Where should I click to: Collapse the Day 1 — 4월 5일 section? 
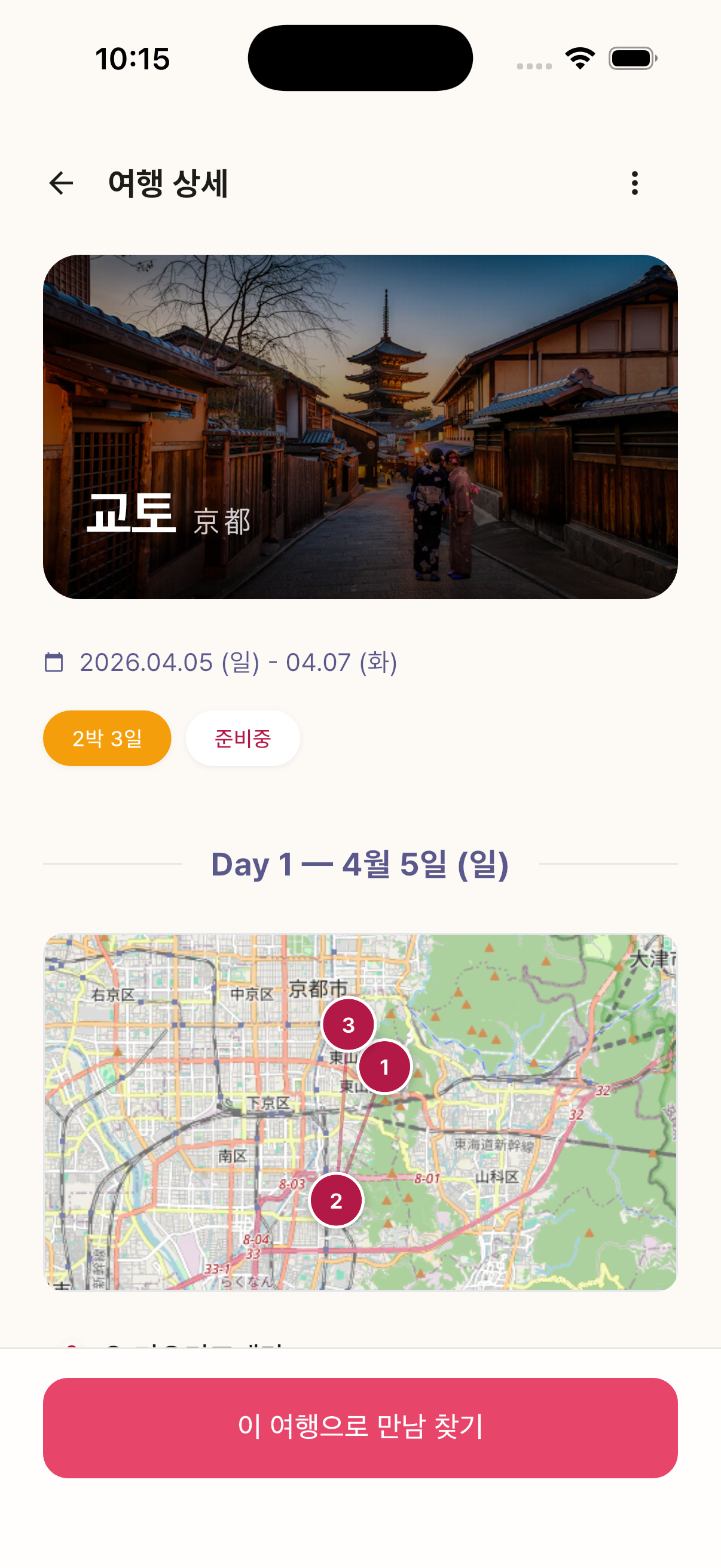360,864
